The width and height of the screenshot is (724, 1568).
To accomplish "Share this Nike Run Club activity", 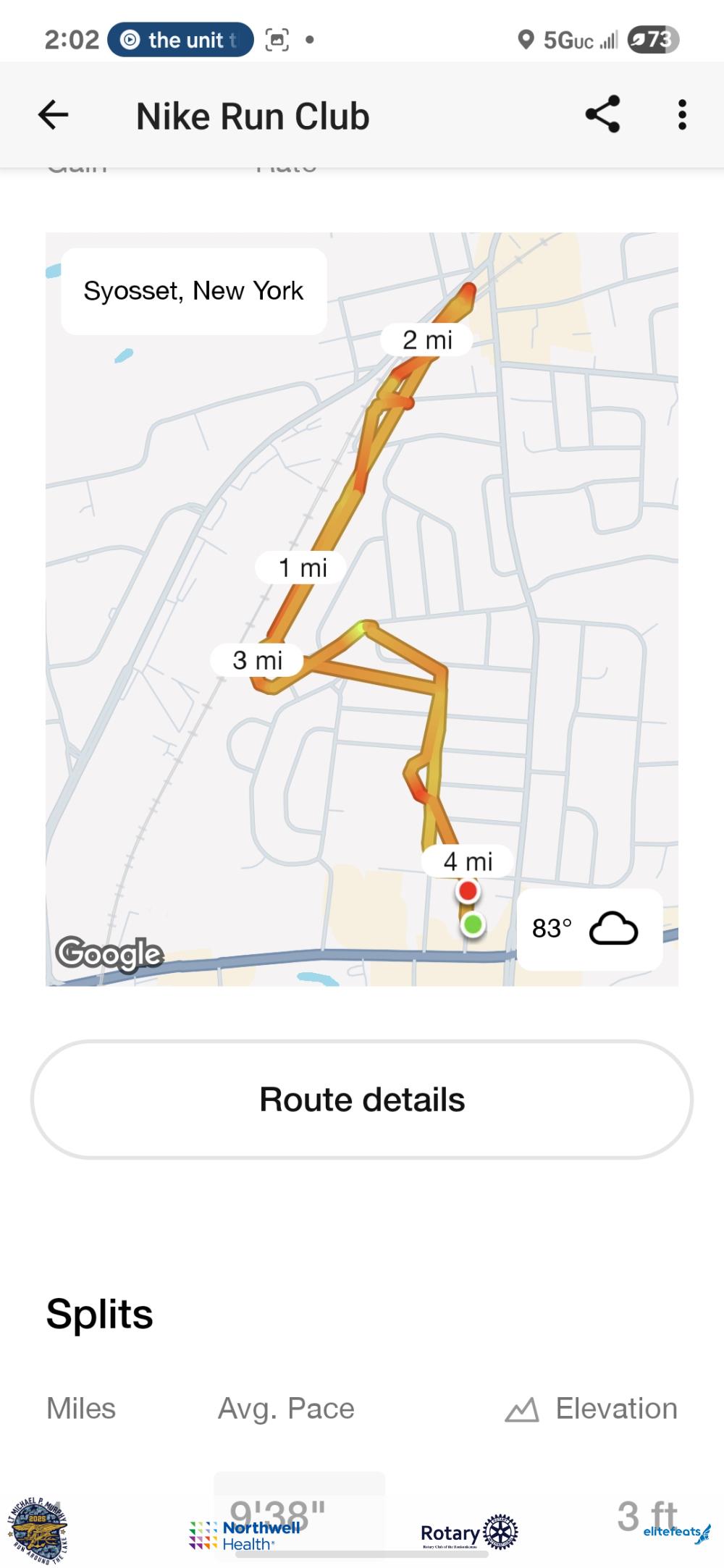I will tap(602, 114).
